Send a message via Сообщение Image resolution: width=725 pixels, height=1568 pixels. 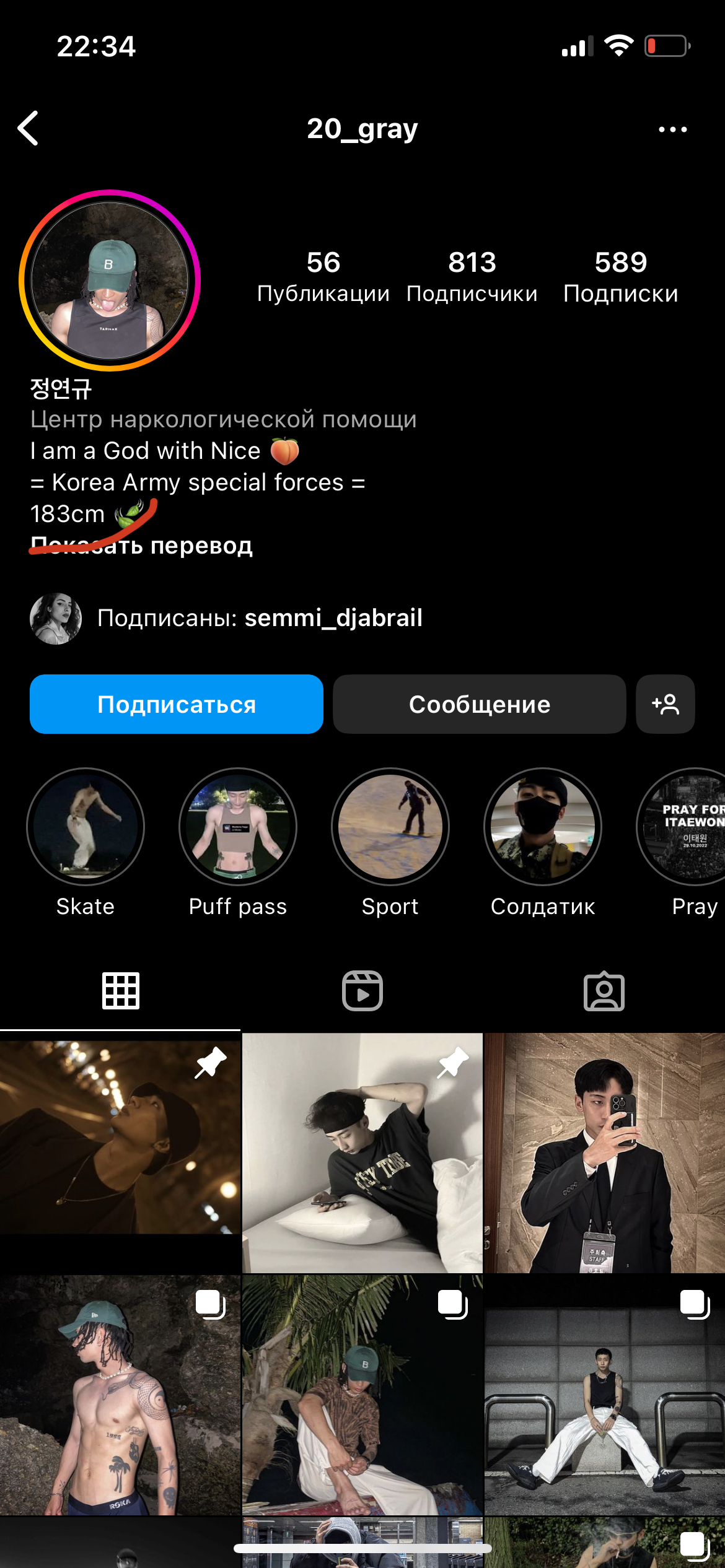pyautogui.click(x=480, y=704)
